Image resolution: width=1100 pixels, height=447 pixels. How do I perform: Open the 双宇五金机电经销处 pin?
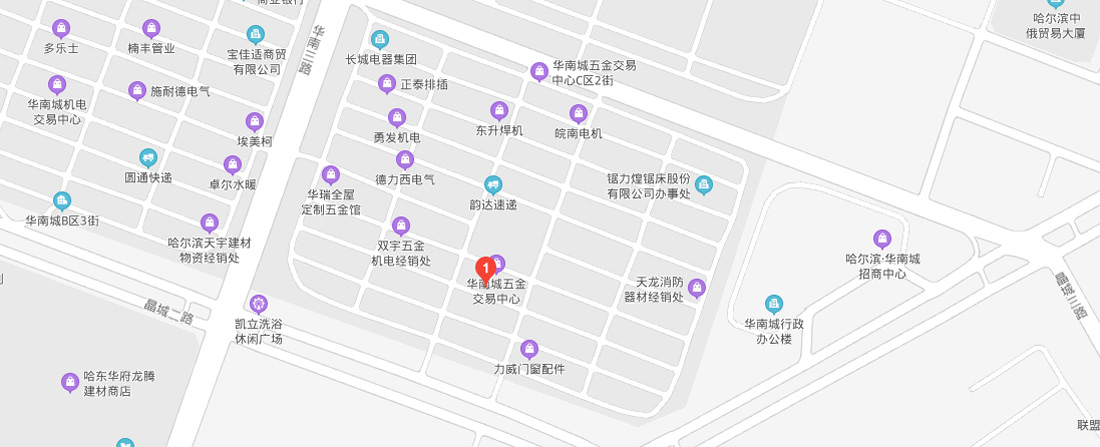[x=401, y=225]
